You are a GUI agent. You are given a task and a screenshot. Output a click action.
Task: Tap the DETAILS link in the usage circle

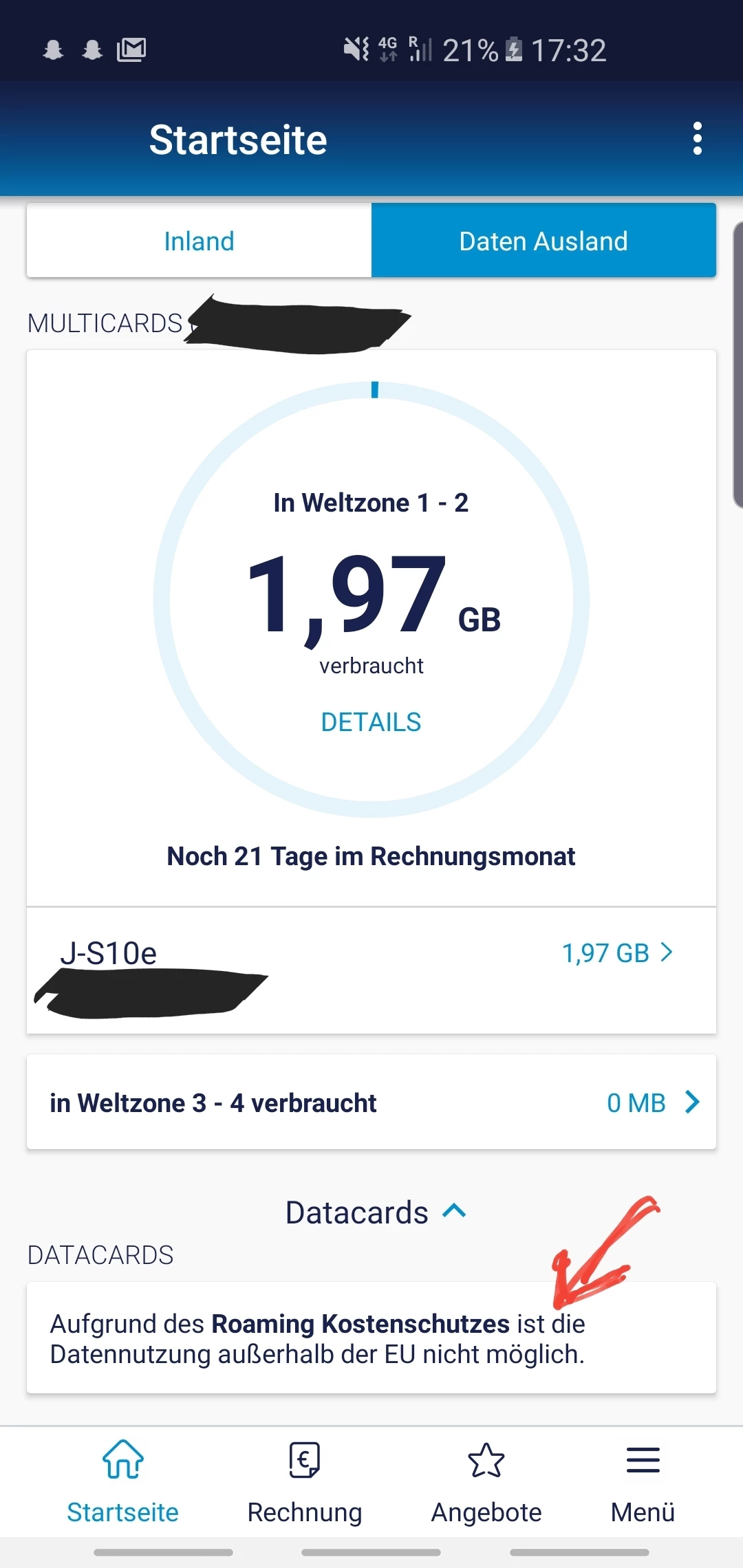click(x=371, y=722)
